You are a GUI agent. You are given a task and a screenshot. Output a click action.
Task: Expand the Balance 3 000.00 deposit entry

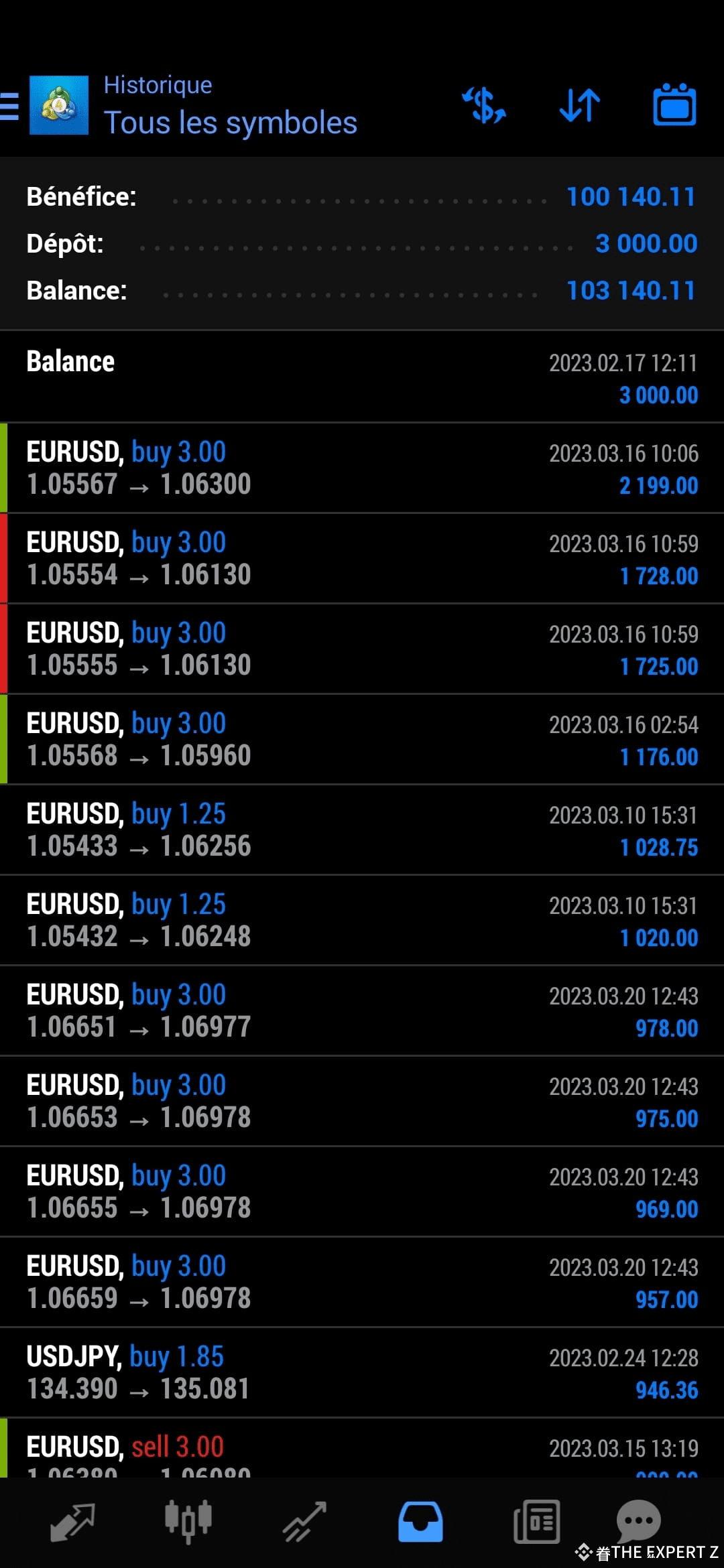pyautogui.click(x=362, y=377)
